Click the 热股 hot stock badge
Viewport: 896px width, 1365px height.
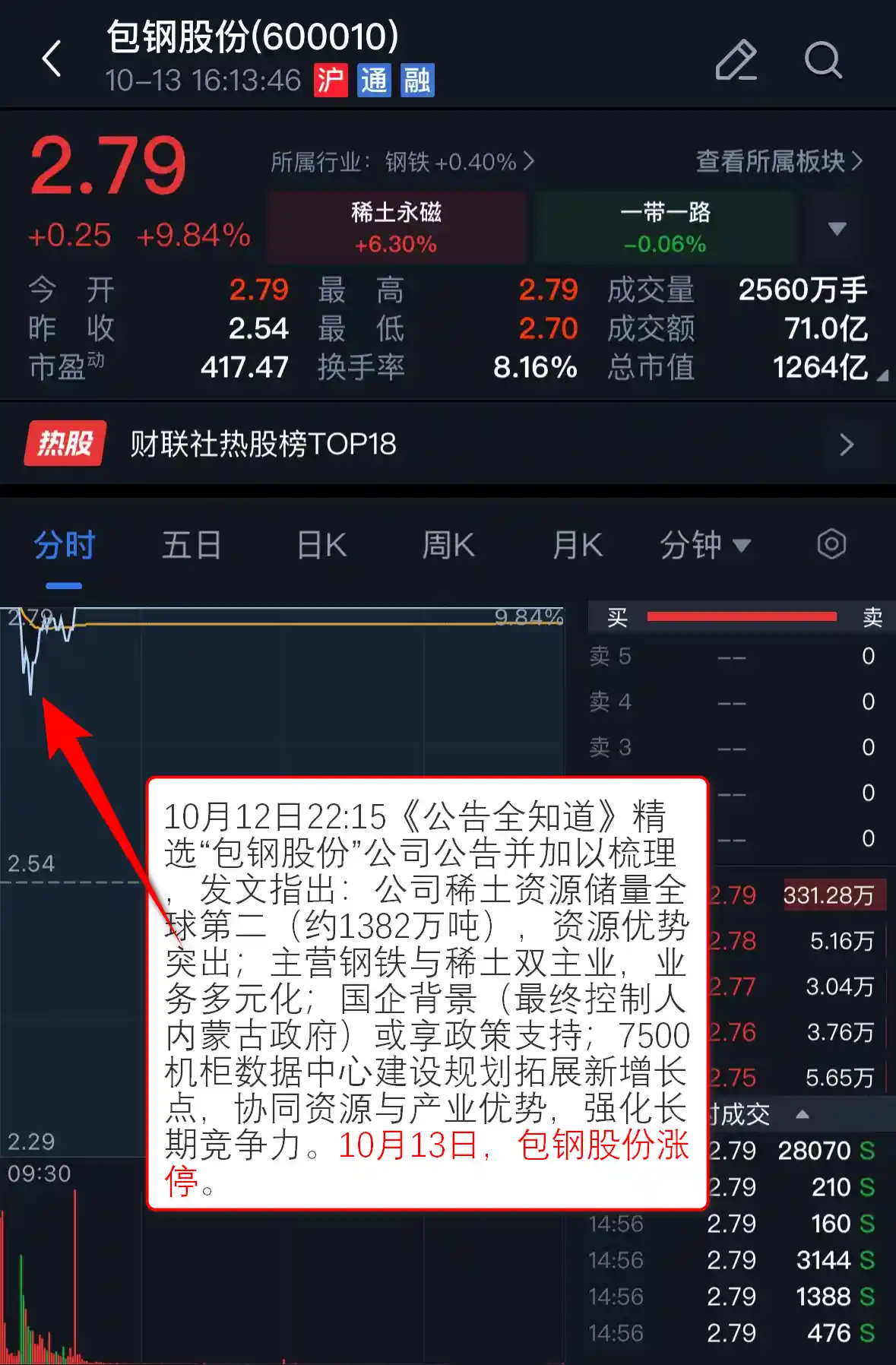pyautogui.click(x=64, y=445)
